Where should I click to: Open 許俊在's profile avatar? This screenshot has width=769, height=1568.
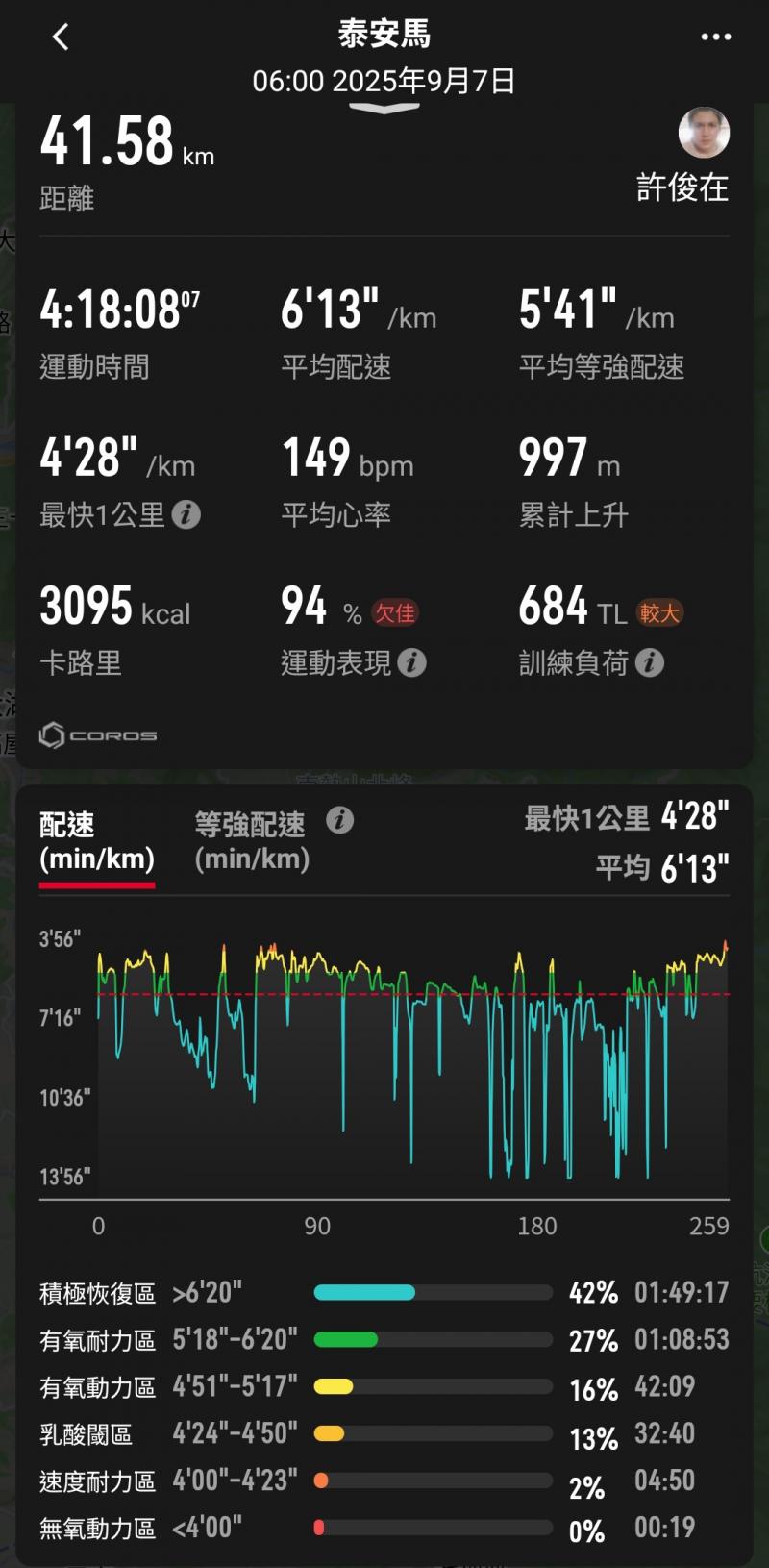click(704, 134)
